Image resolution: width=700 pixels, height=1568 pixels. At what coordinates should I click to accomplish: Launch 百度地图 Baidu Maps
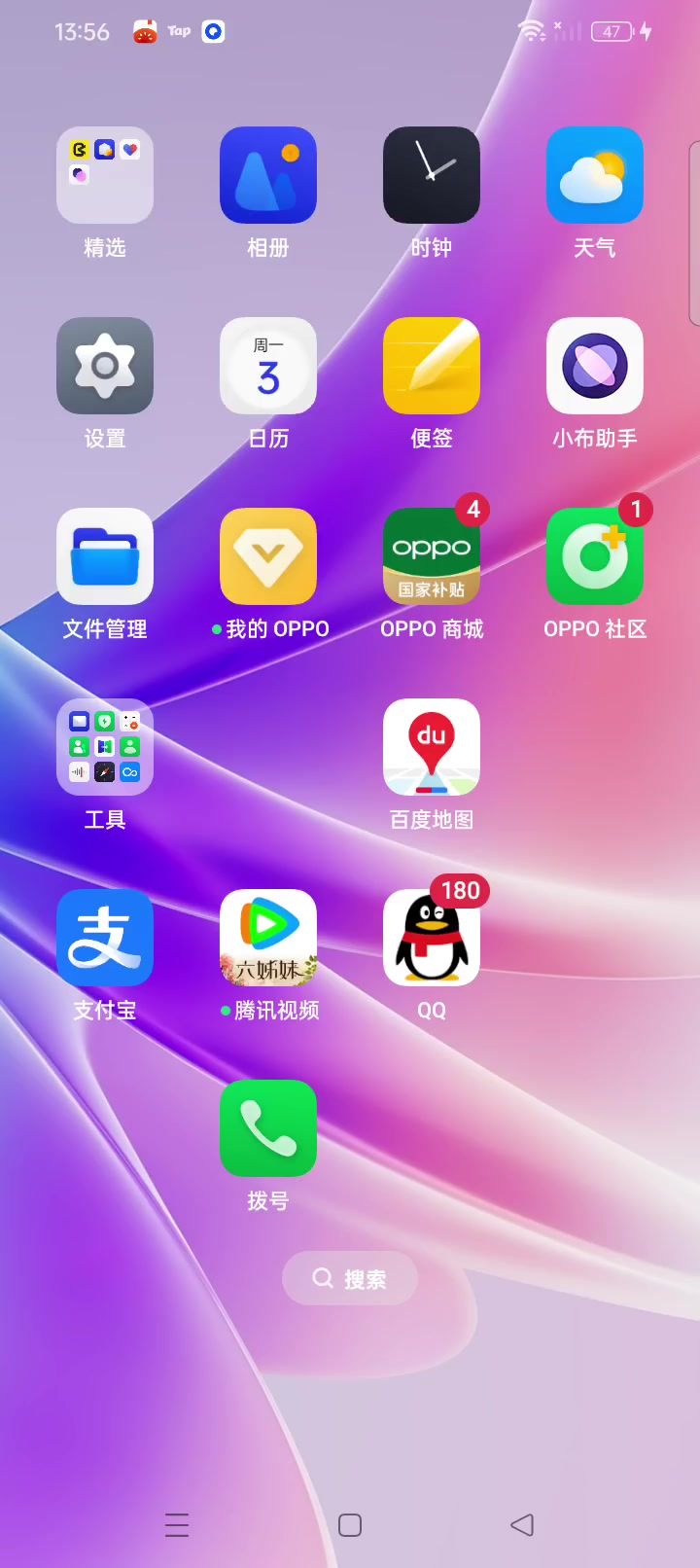[x=432, y=747]
